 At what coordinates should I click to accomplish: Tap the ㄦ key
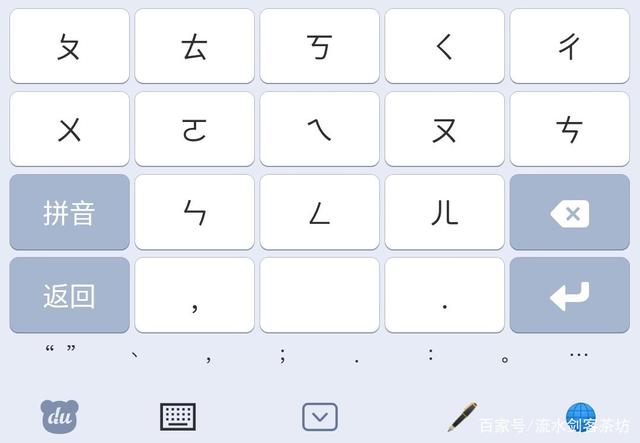click(x=444, y=212)
